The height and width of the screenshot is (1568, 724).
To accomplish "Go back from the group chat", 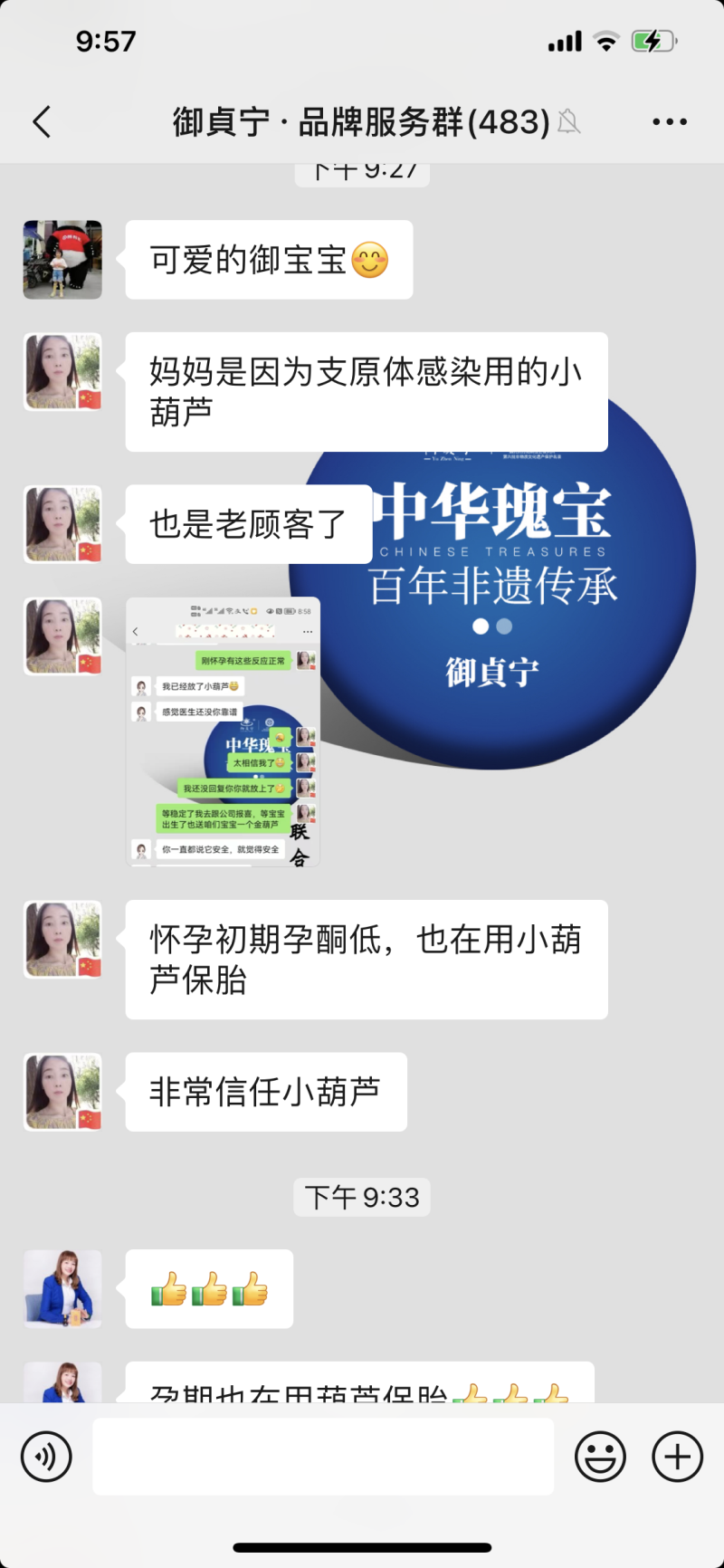I will click(42, 121).
